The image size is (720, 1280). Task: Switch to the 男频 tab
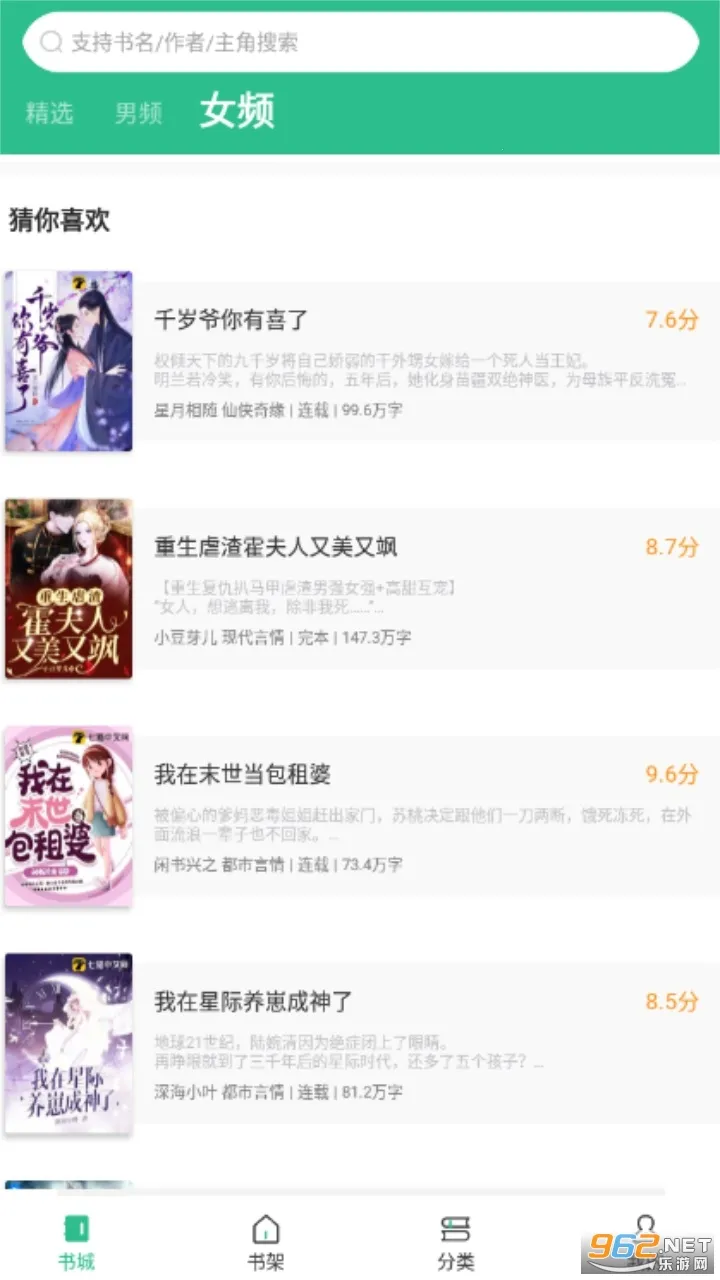tap(138, 112)
